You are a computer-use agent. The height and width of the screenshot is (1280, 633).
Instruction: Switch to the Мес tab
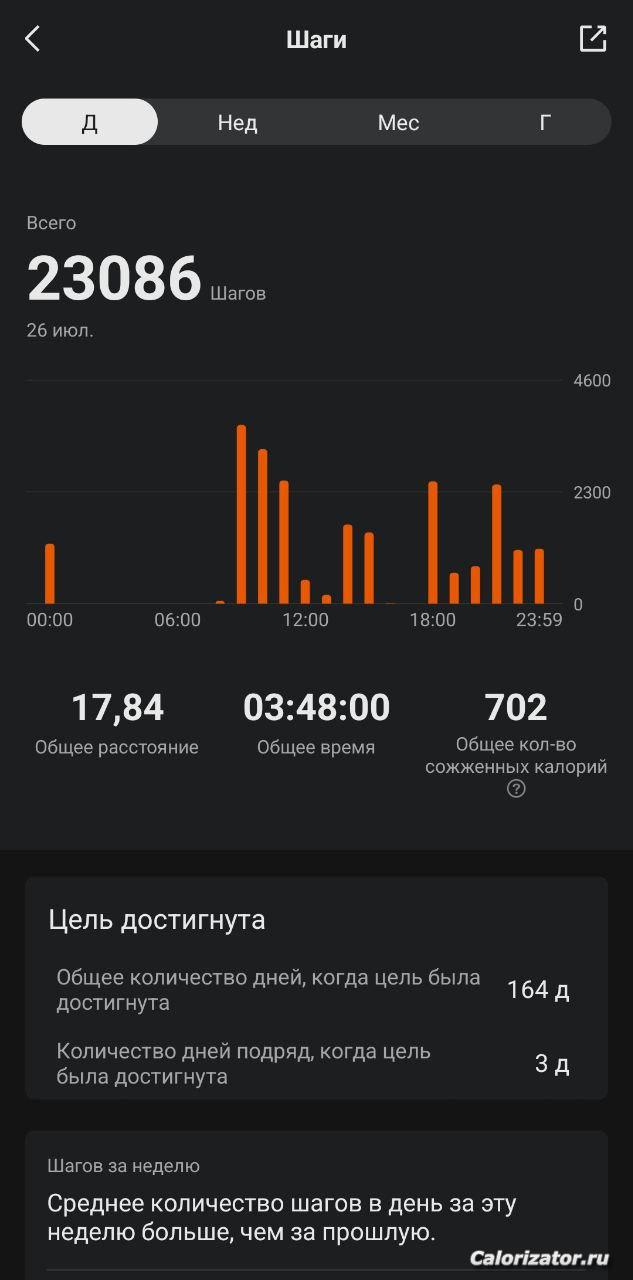[x=398, y=122]
